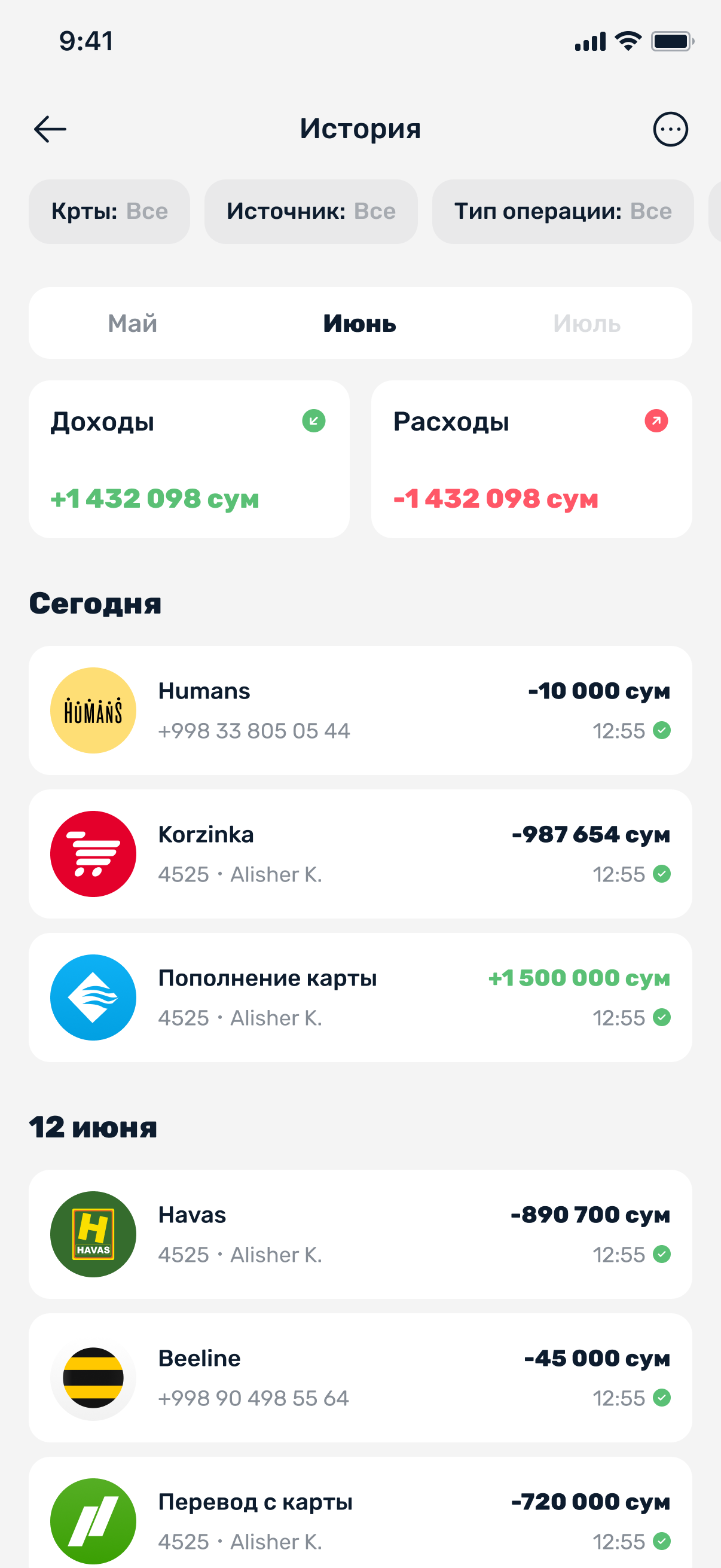This screenshot has width=721, height=1568.
Task: Open the Крты: Все filter chip
Action: pyautogui.click(x=109, y=212)
